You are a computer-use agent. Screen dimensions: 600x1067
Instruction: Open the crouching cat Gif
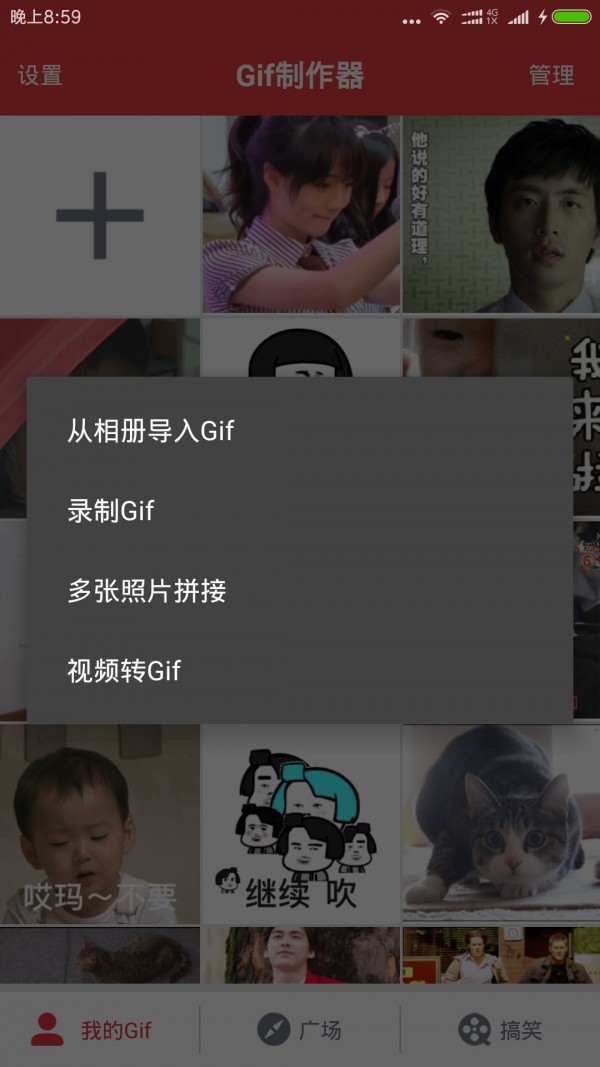click(500, 824)
